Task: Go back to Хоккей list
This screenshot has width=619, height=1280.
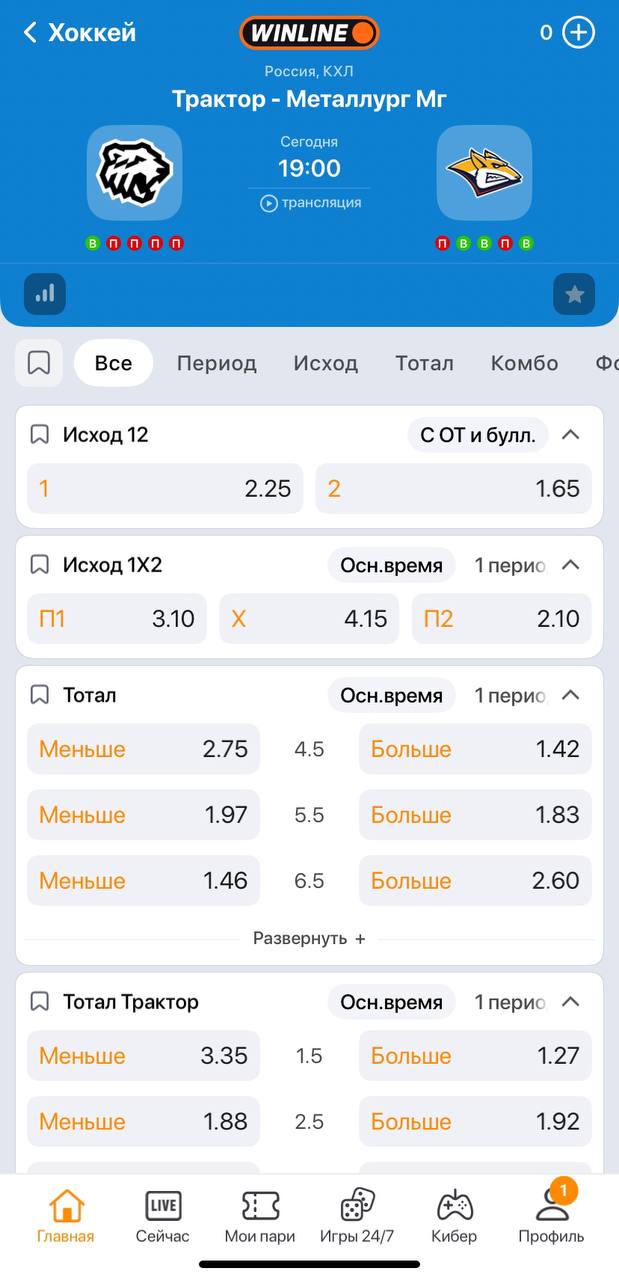Action: tap(78, 33)
